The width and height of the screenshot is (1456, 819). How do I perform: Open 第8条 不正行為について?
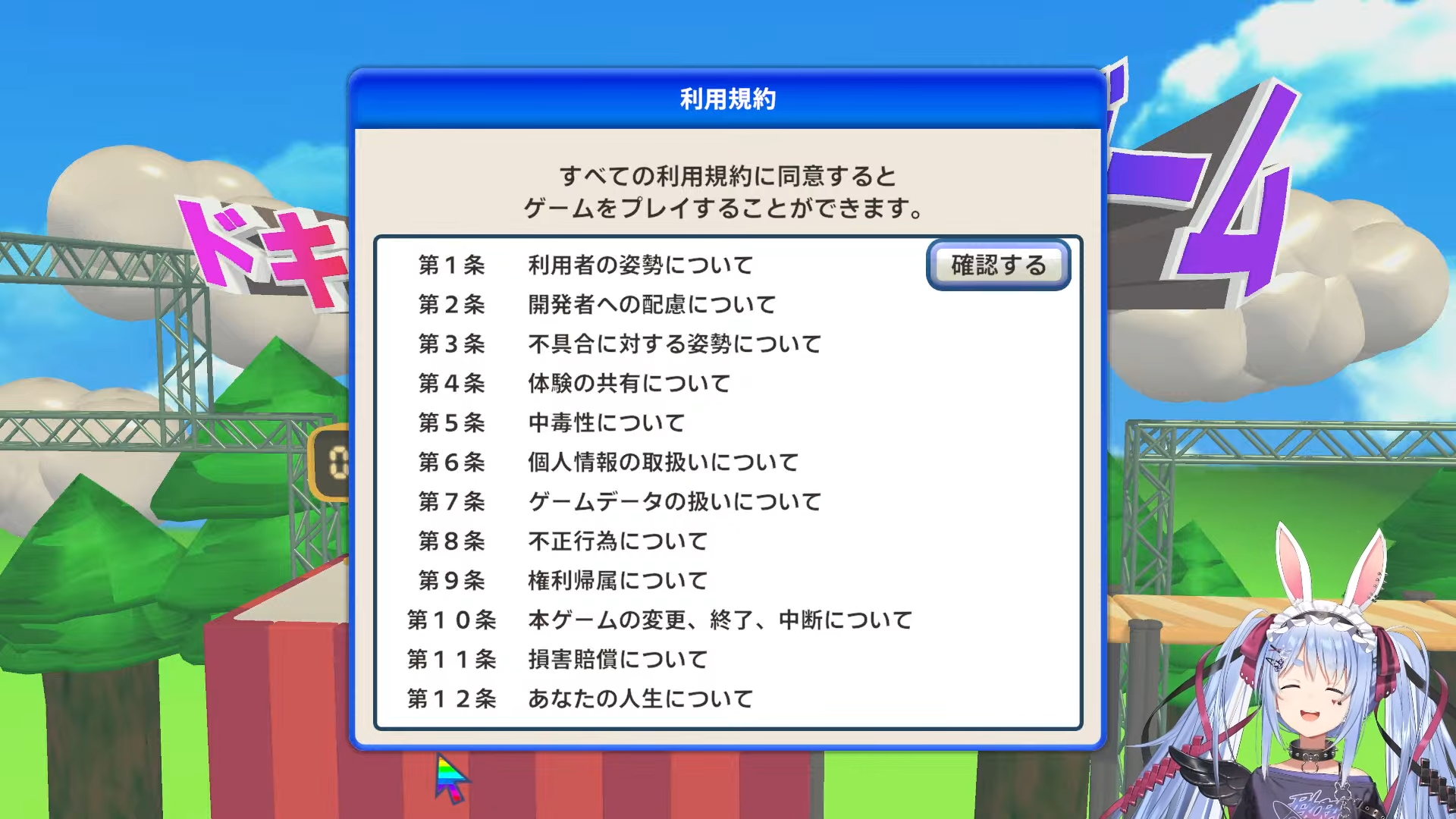point(563,541)
